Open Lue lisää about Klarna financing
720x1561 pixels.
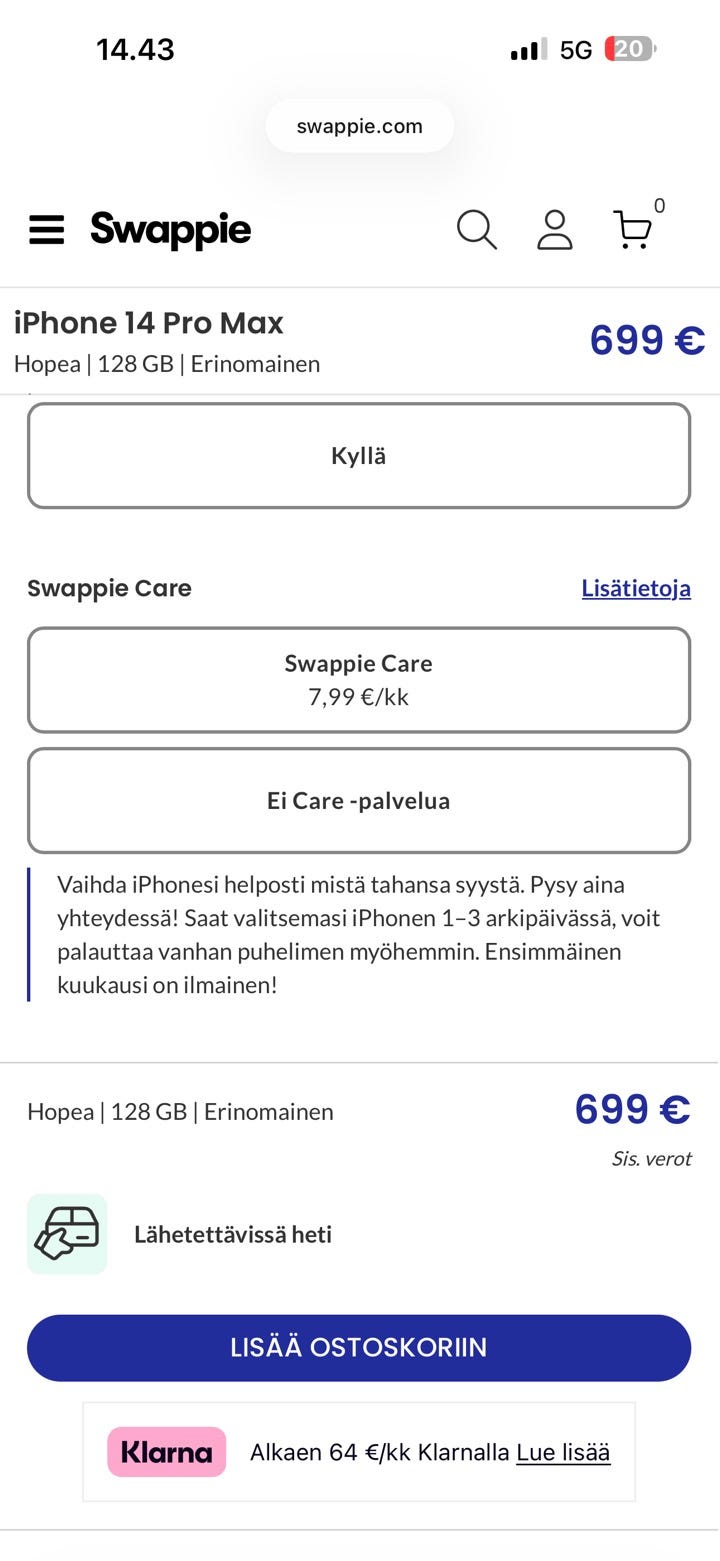tap(564, 1451)
